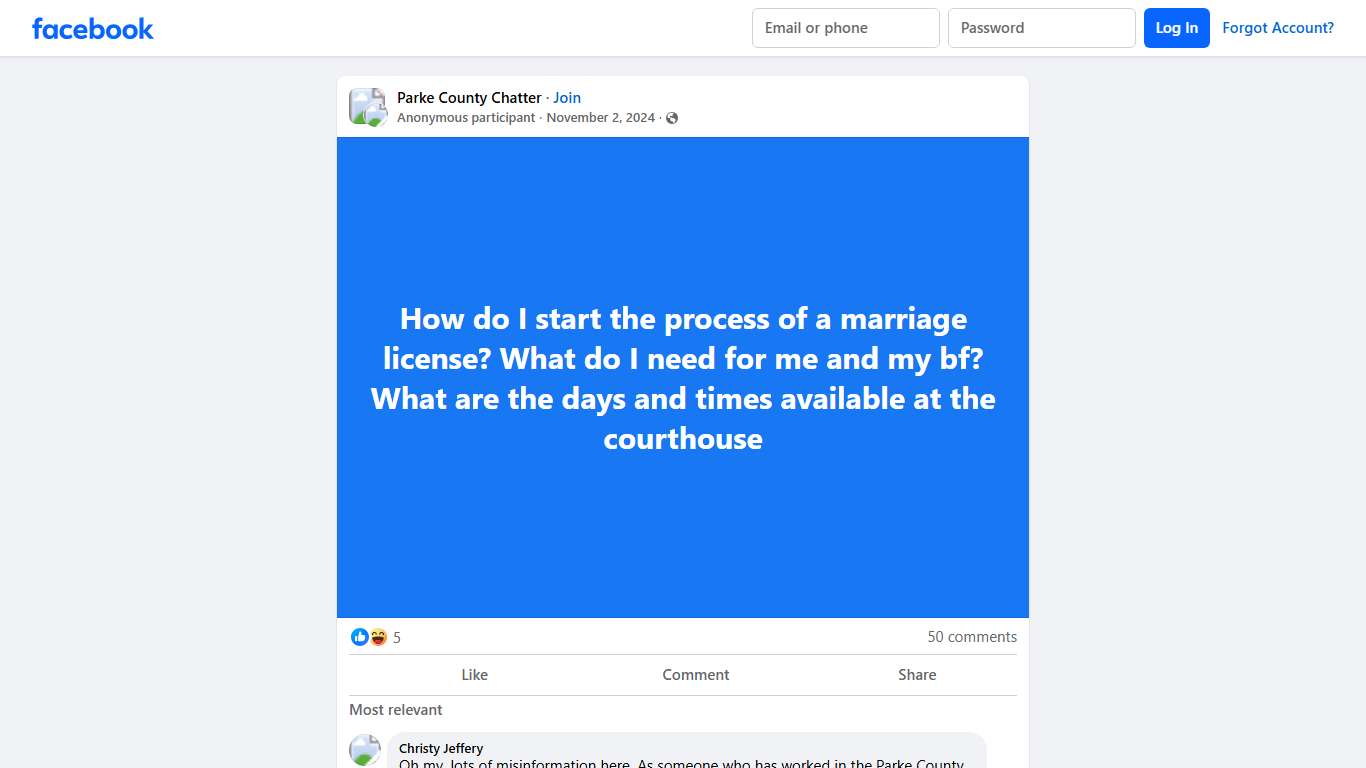The image size is (1366, 768).
Task: Join the Parke County Chatter group
Action: tap(567, 98)
